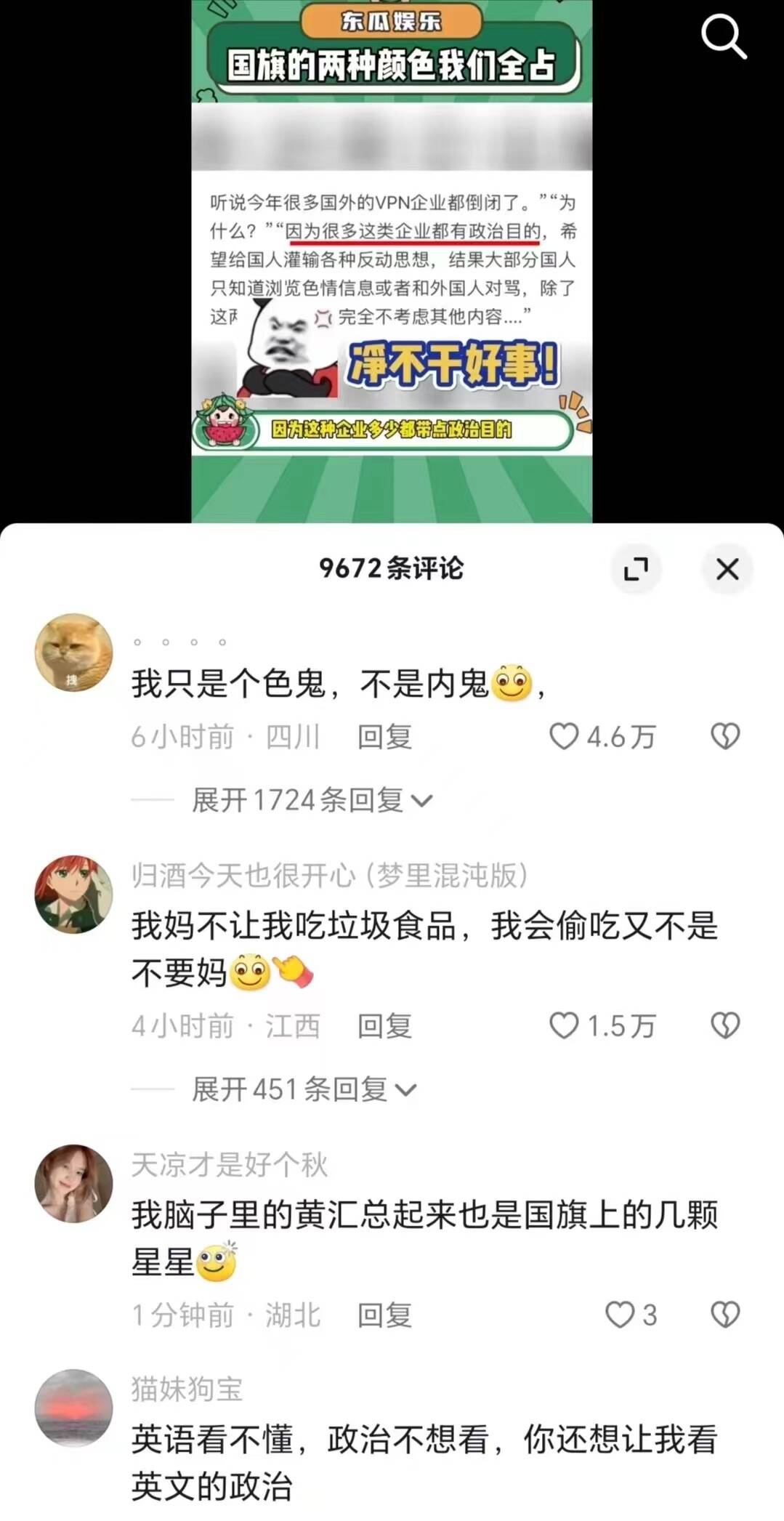Viewport: 784px width, 1521px height.
Task: Open the cat avatar commenter's profile
Action: pyautogui.click(x=74, y=652)
